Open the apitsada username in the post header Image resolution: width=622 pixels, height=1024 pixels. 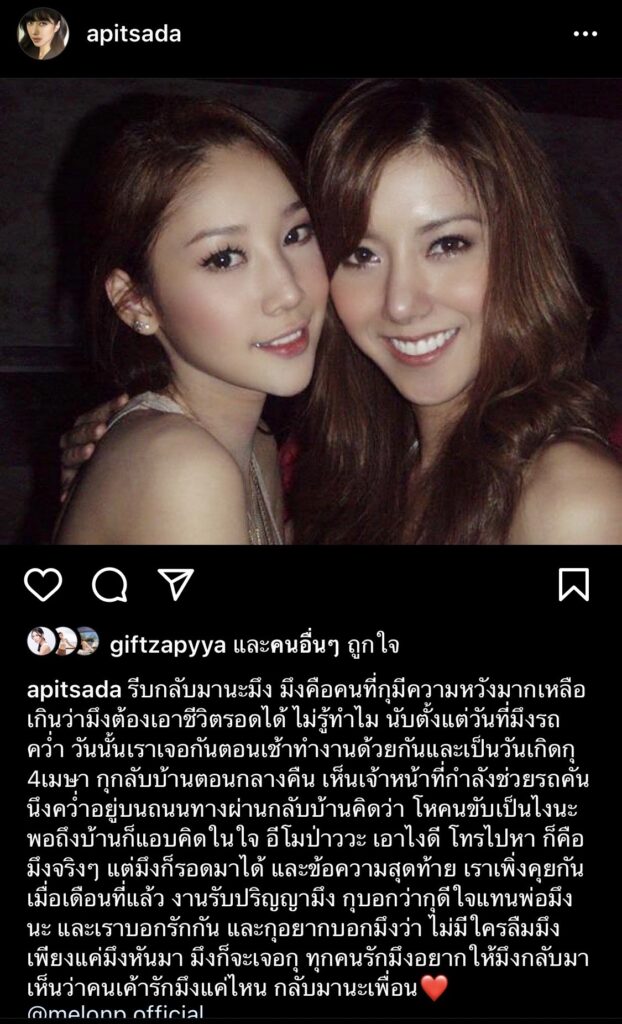pyautogui.click(x=134, y=33)
